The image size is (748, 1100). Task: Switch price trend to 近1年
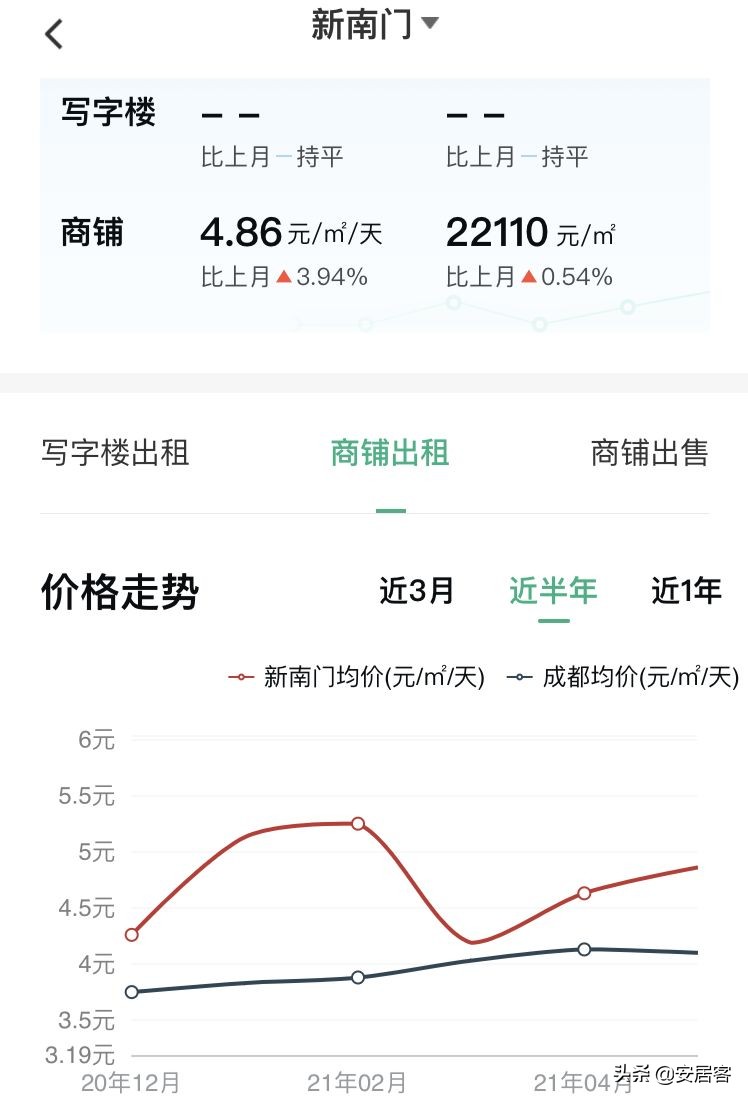pos(688,591)
